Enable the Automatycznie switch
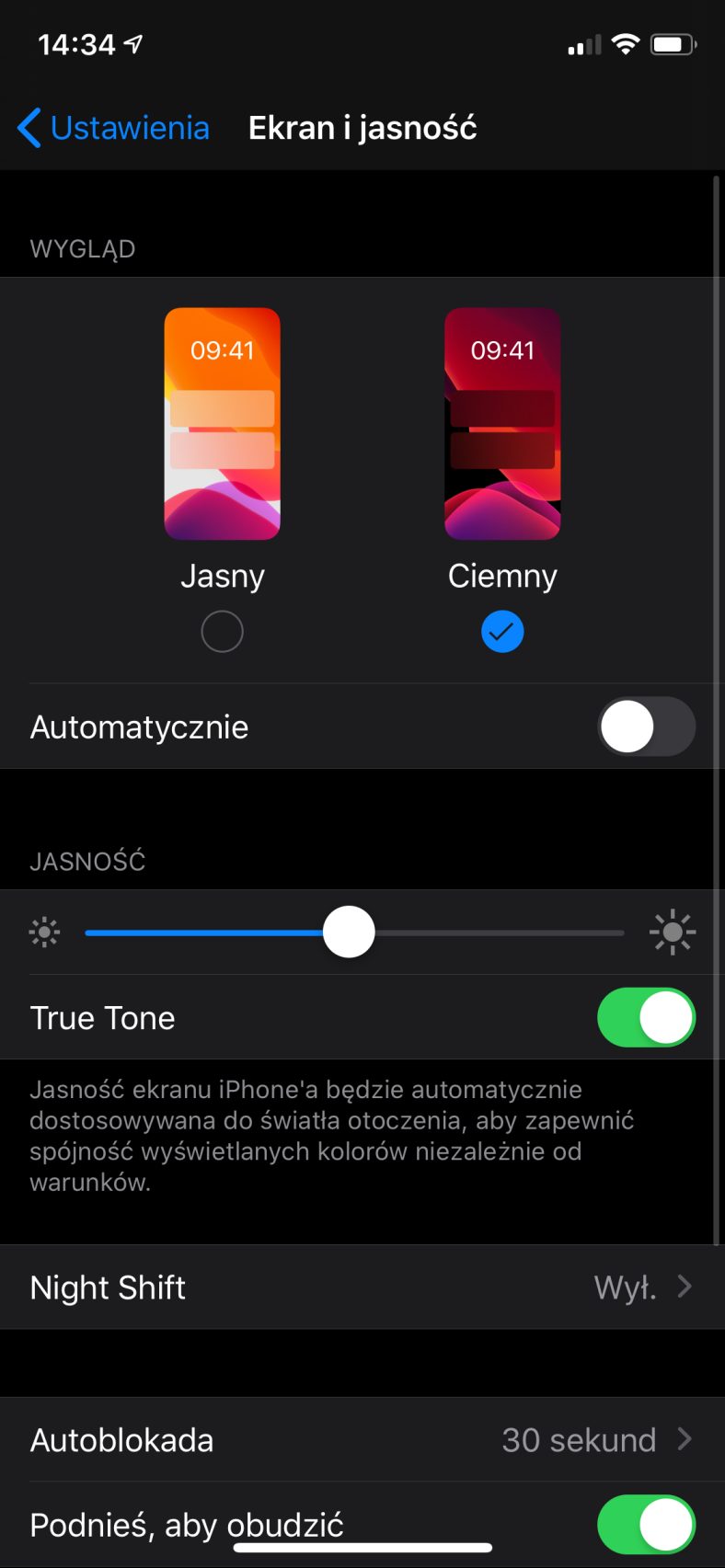The image size is (725, 1568). [x=647, y=727]
